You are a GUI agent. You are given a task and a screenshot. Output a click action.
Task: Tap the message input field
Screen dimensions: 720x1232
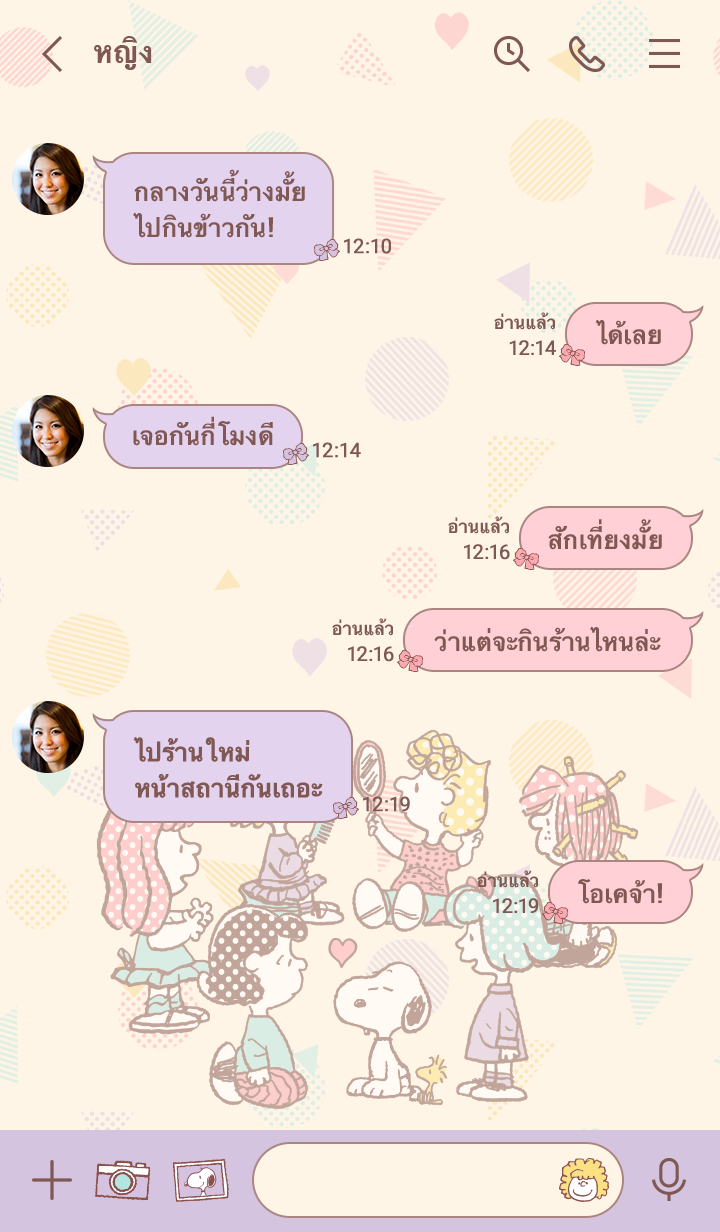coord(400,1181)
